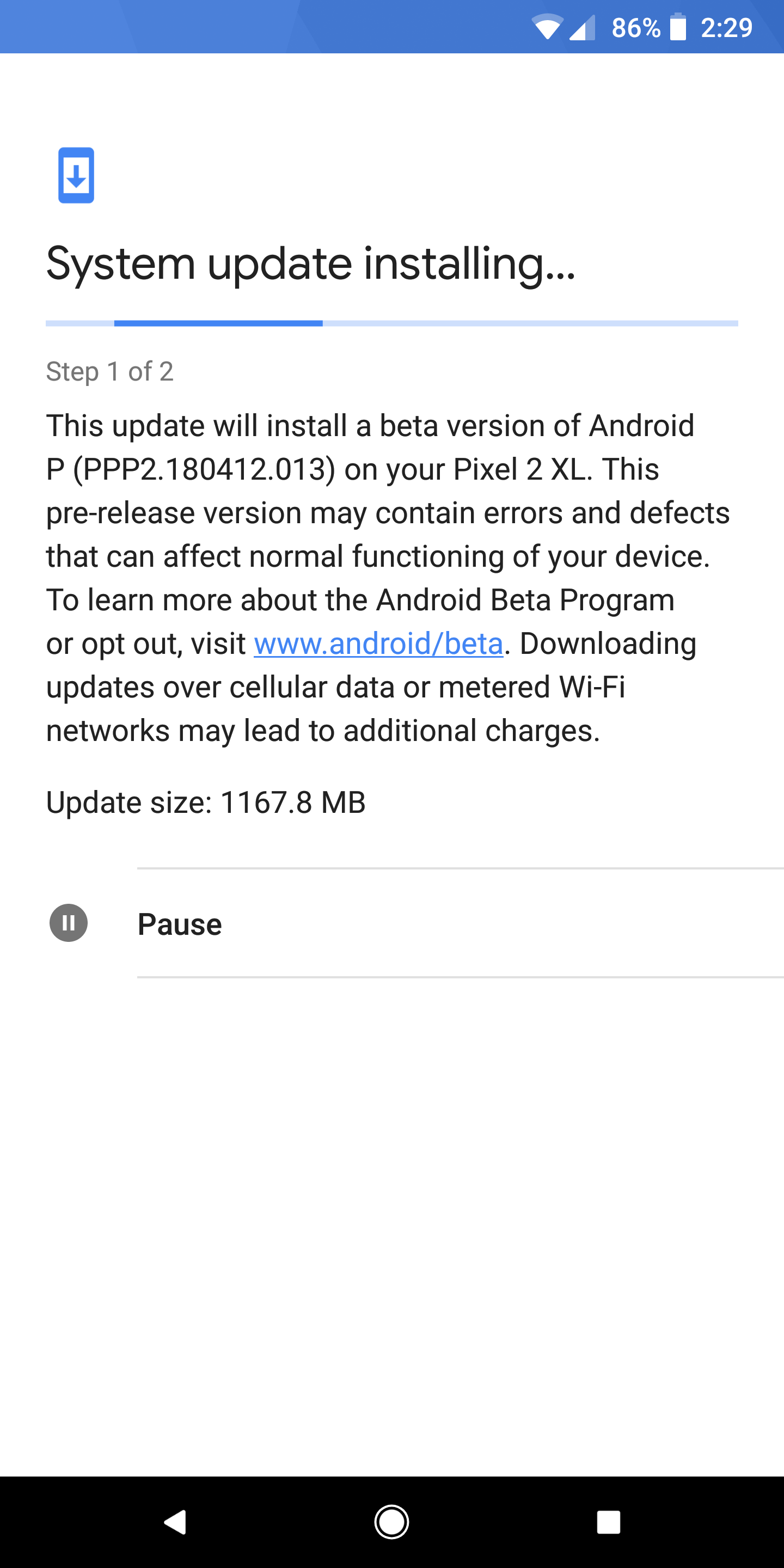Viewport: 784px width, 1568px height.
Task: Pause the system update installation
Action: point(179,923)
